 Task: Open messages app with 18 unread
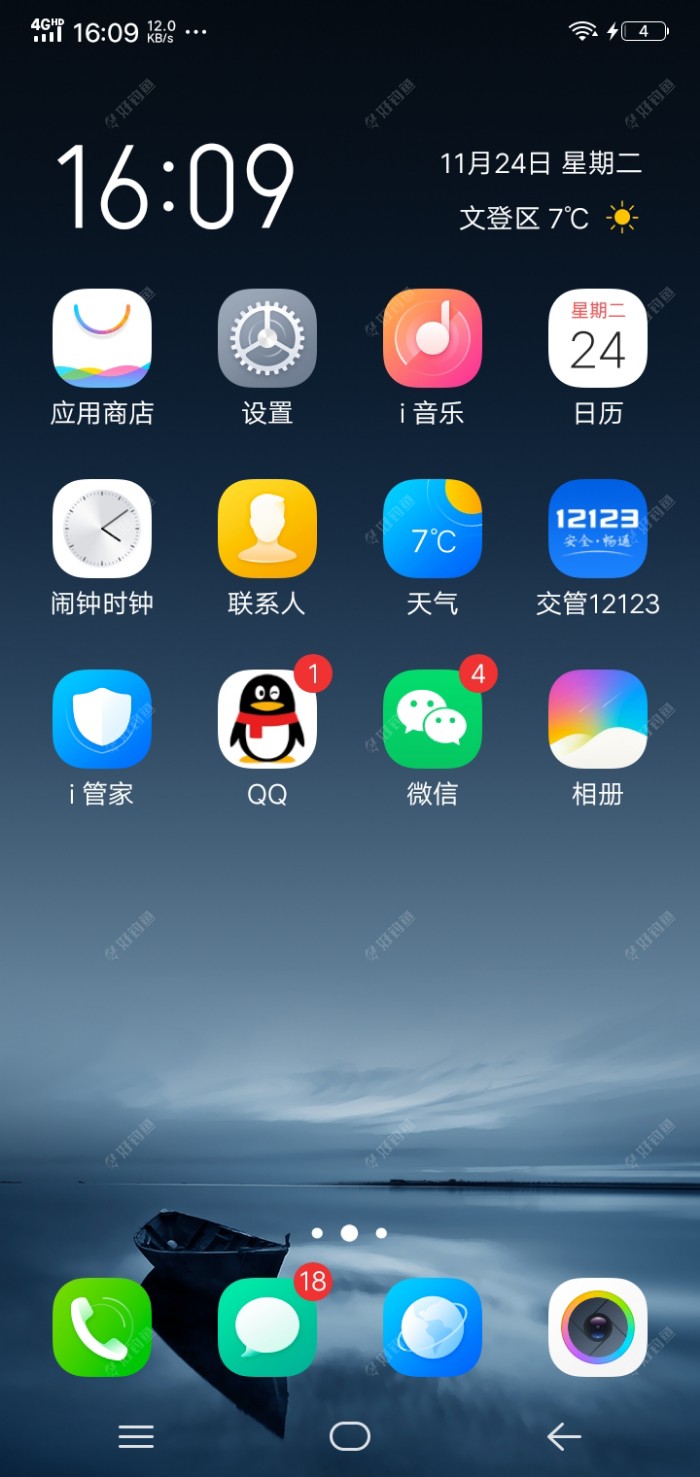(x=267, y=1327)
